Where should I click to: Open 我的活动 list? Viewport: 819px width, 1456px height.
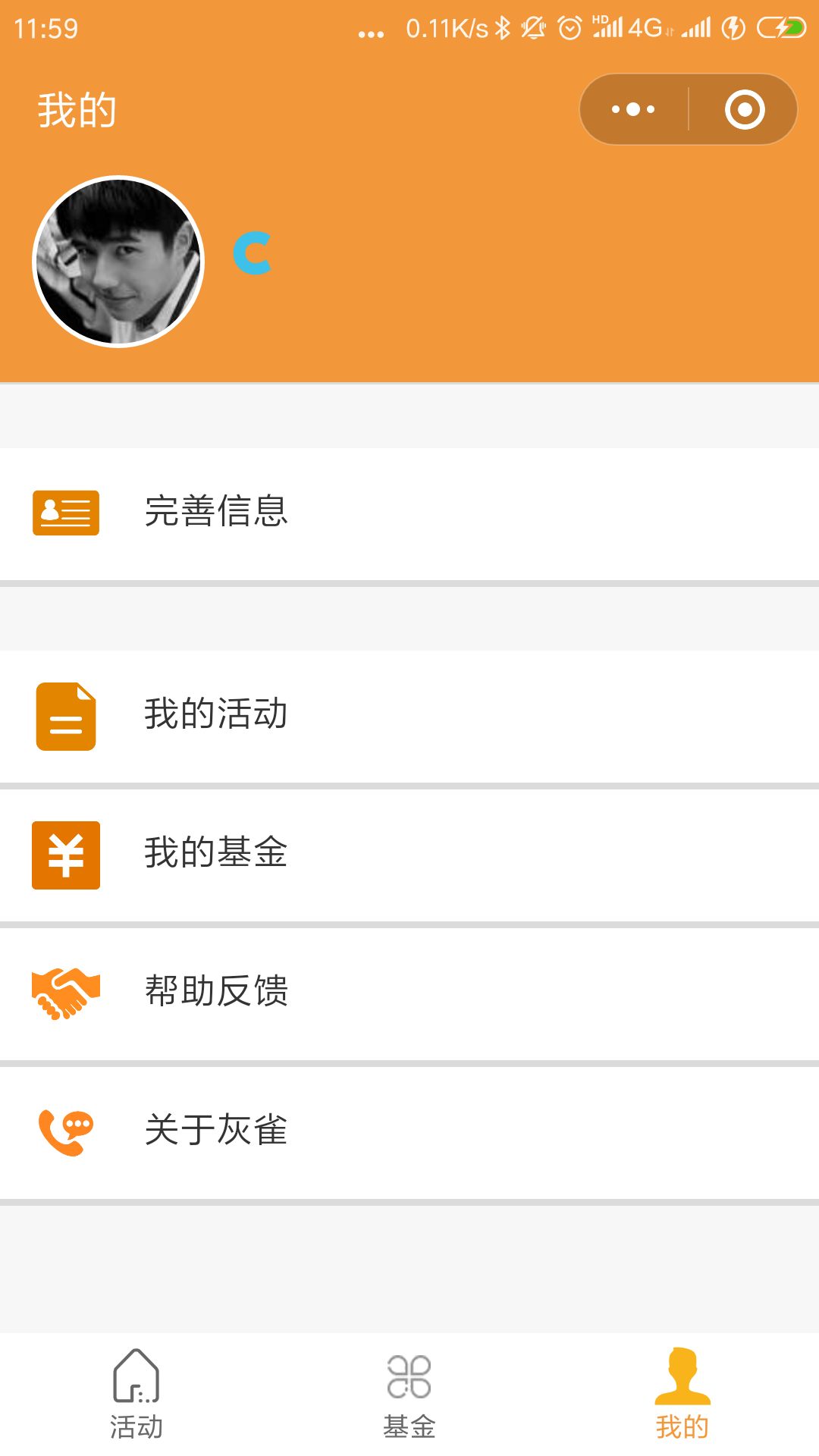(x=409, y=717)
